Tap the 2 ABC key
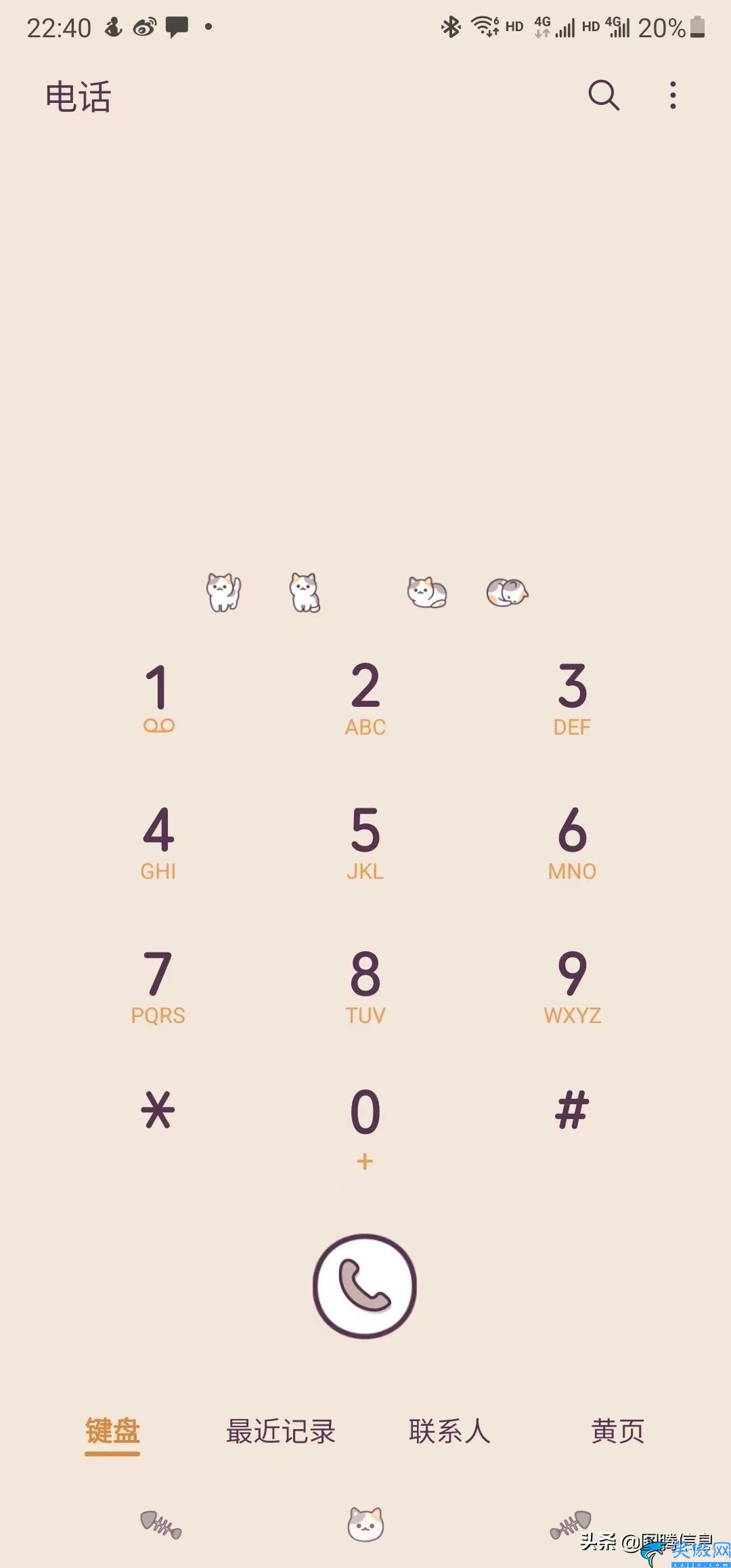 365,697
